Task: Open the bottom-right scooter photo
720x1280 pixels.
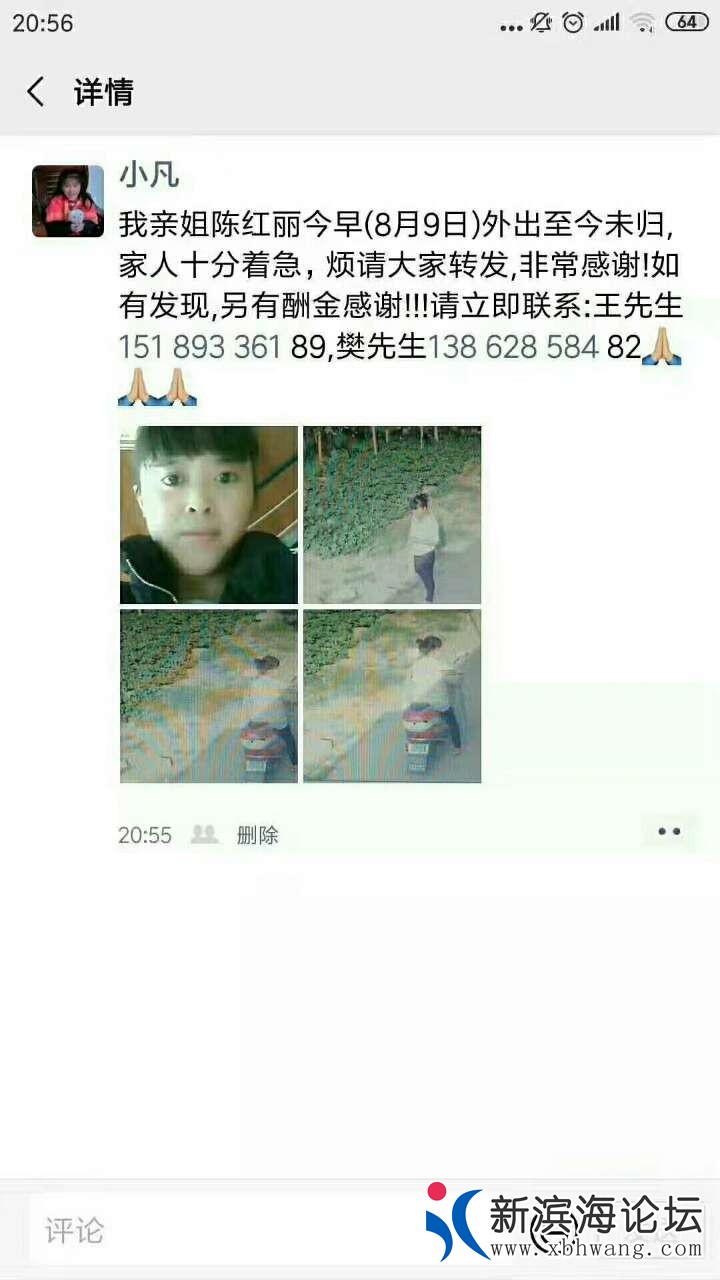Action: point(392,696)
